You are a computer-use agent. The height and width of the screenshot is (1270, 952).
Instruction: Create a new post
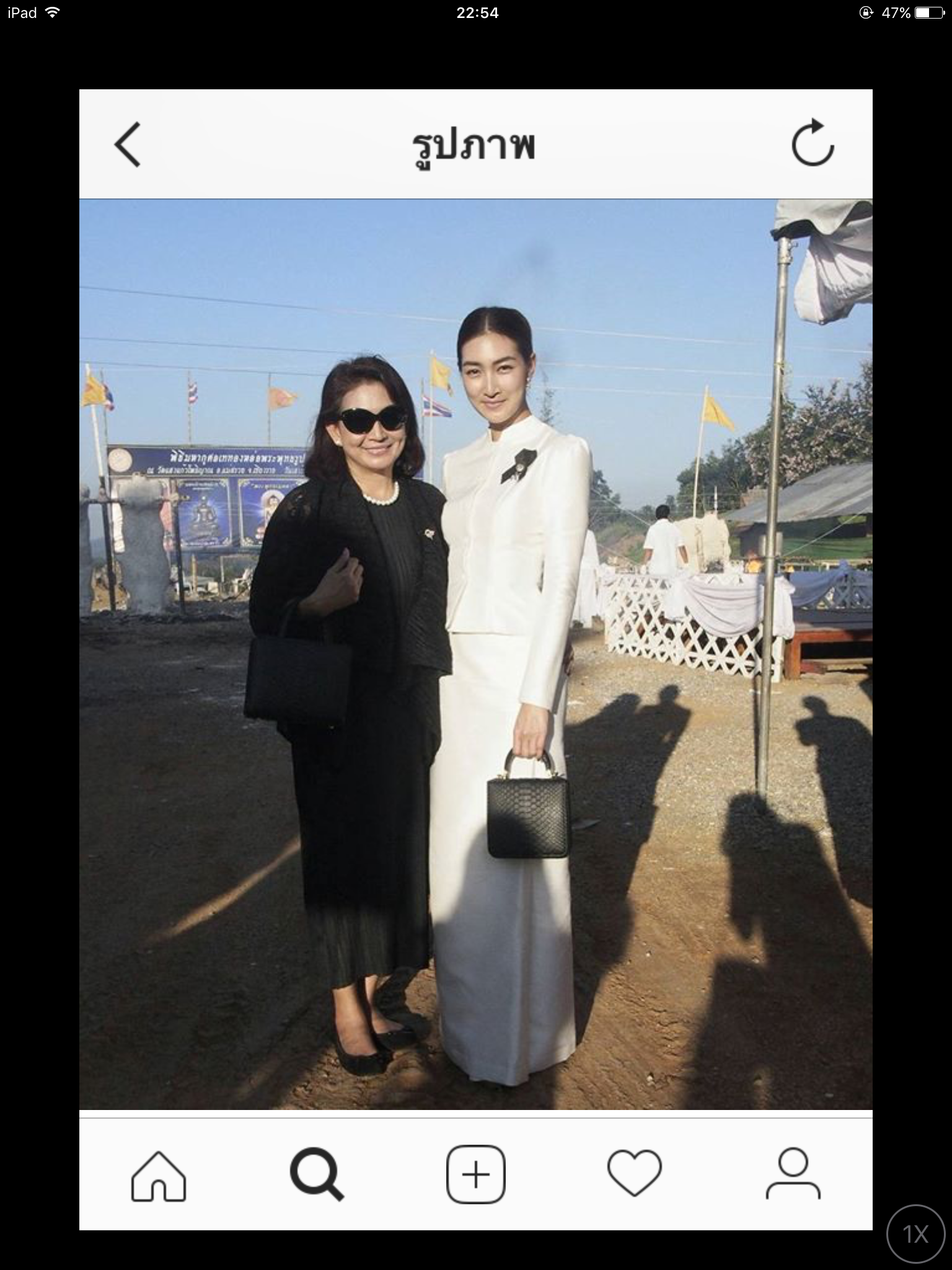coord(476,1175)
